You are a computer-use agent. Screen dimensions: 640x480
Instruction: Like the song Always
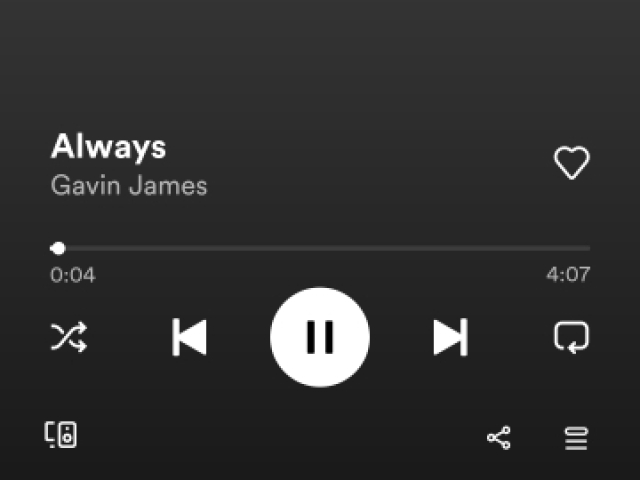(x=572, y=163)
